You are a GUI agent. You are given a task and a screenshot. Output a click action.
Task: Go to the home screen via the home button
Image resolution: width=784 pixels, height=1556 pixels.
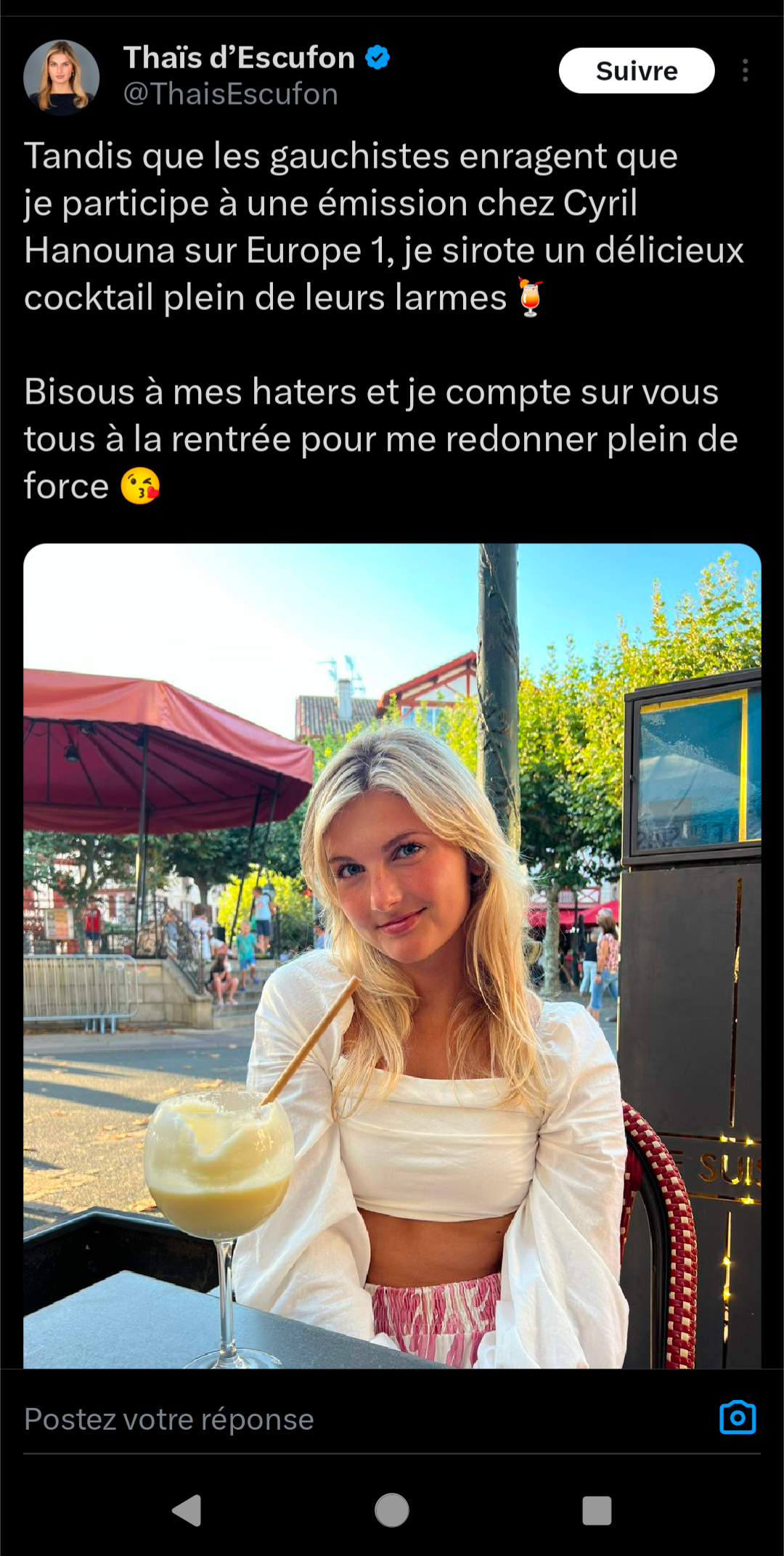tap(392, 1510)
